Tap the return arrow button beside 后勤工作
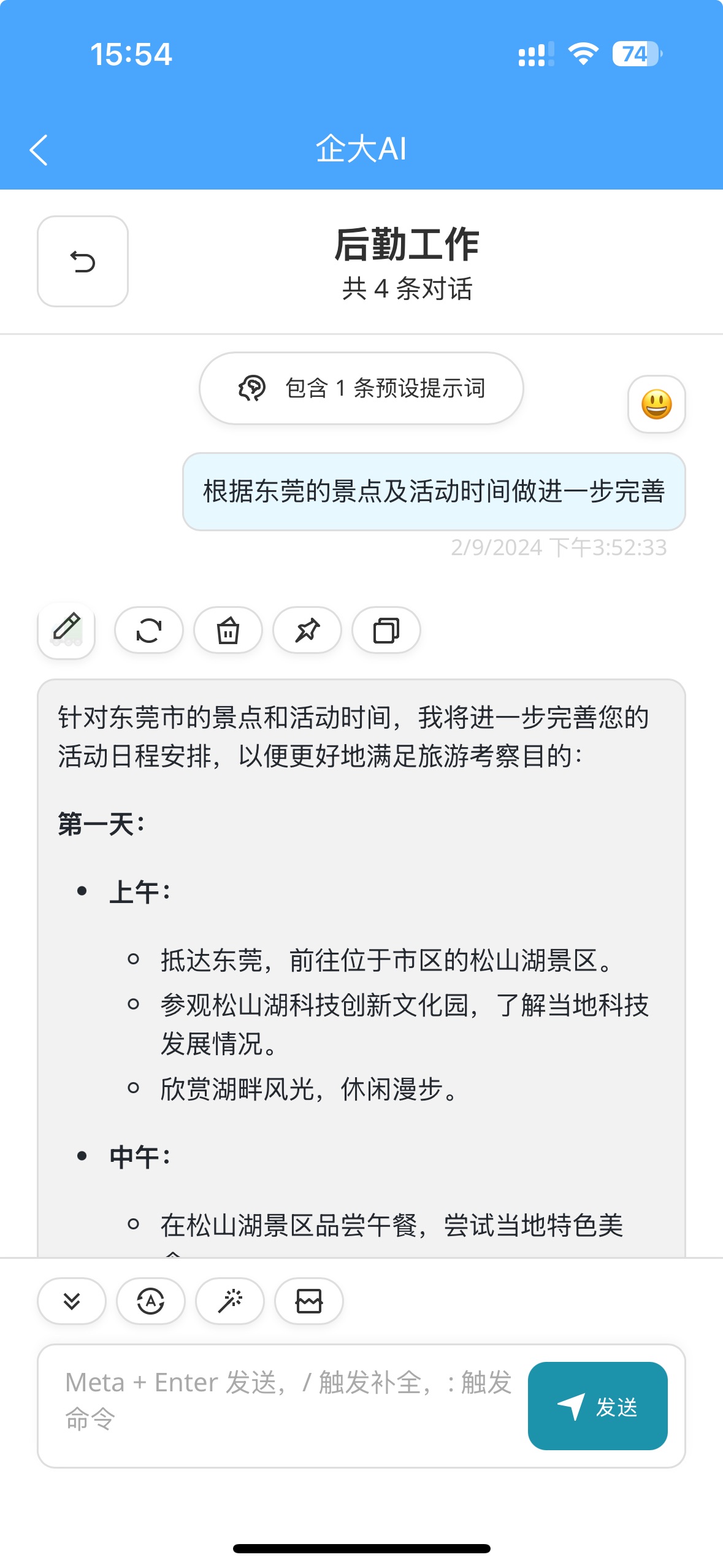Screen dimensions: 723x1568 tap(83, 261)
